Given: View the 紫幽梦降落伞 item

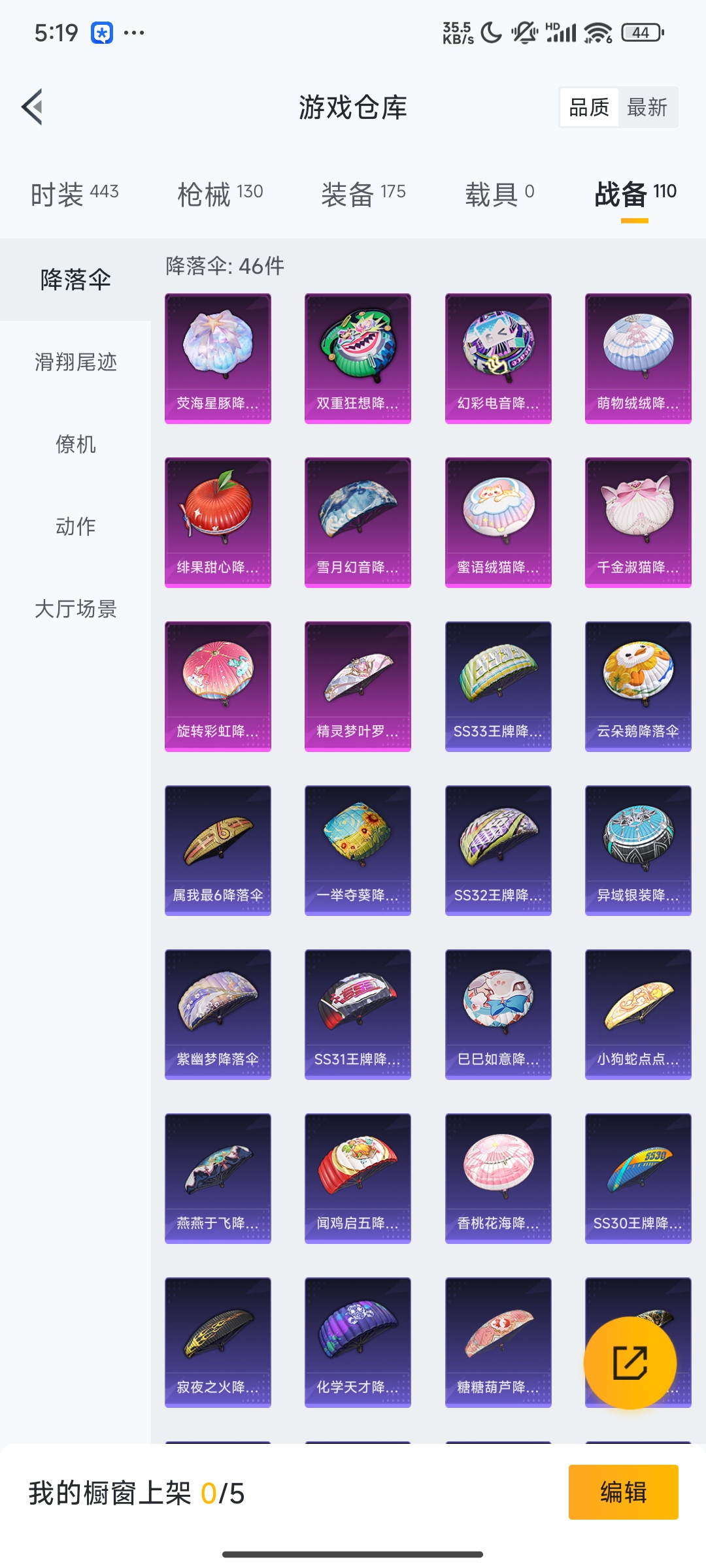Looking at the screenshot, I should 218,1014.
